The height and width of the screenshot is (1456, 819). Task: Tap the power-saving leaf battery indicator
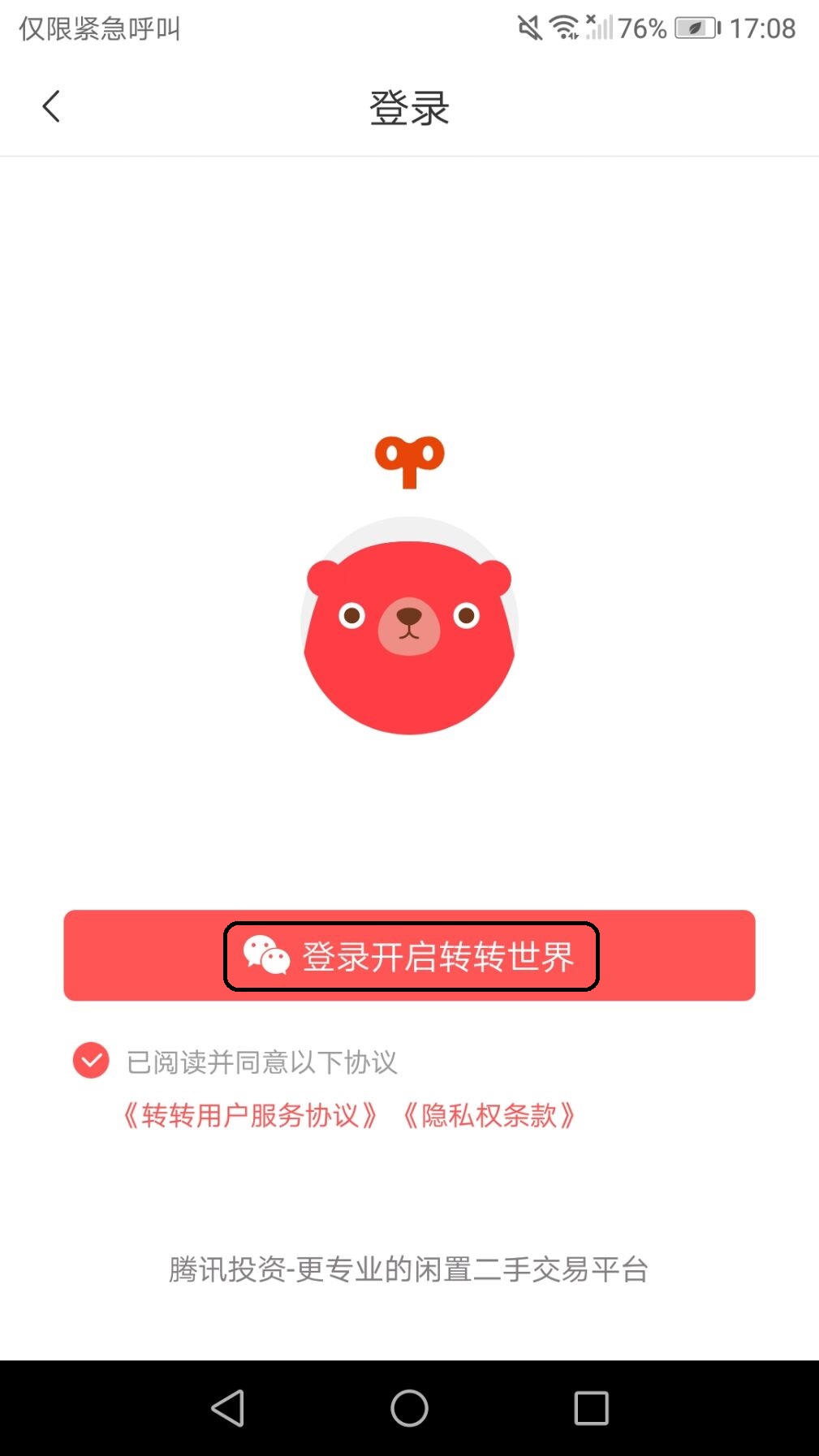[694, 28]
